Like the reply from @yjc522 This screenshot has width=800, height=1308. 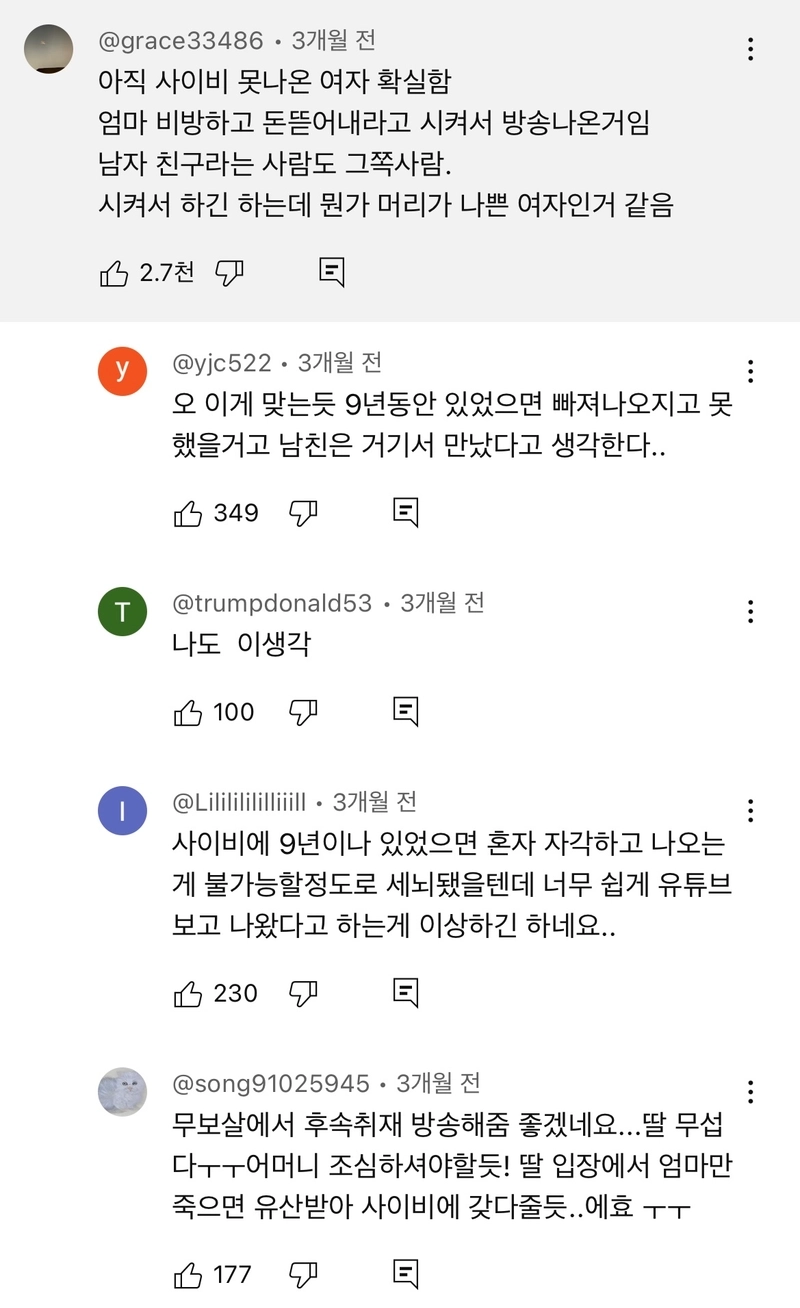click(188, 513)
